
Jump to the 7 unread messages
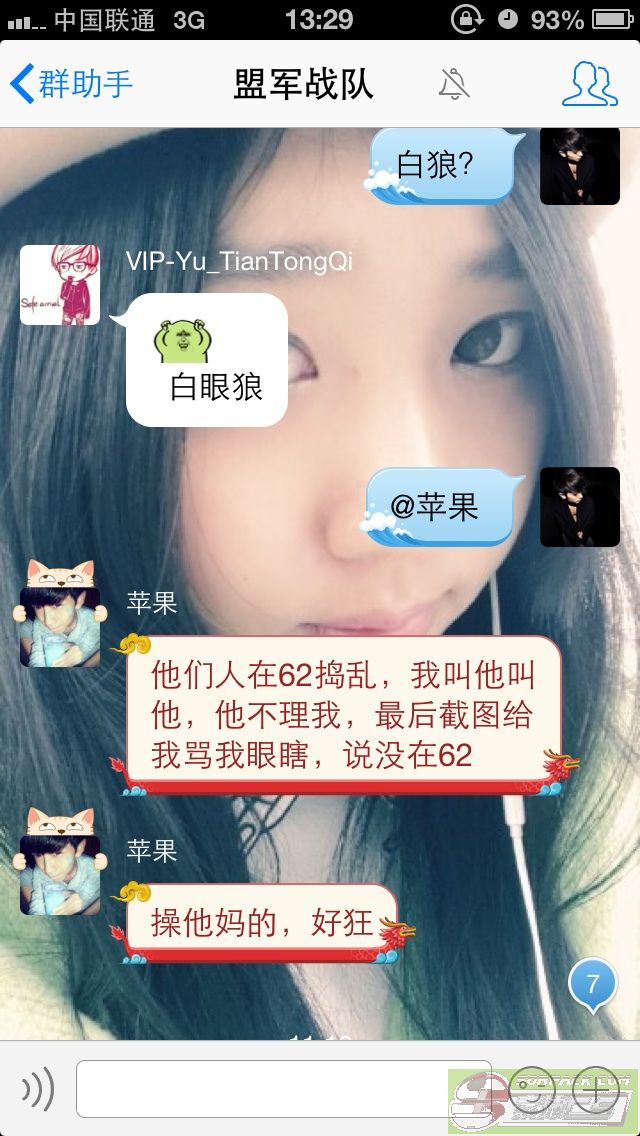(x=592, y=985)
